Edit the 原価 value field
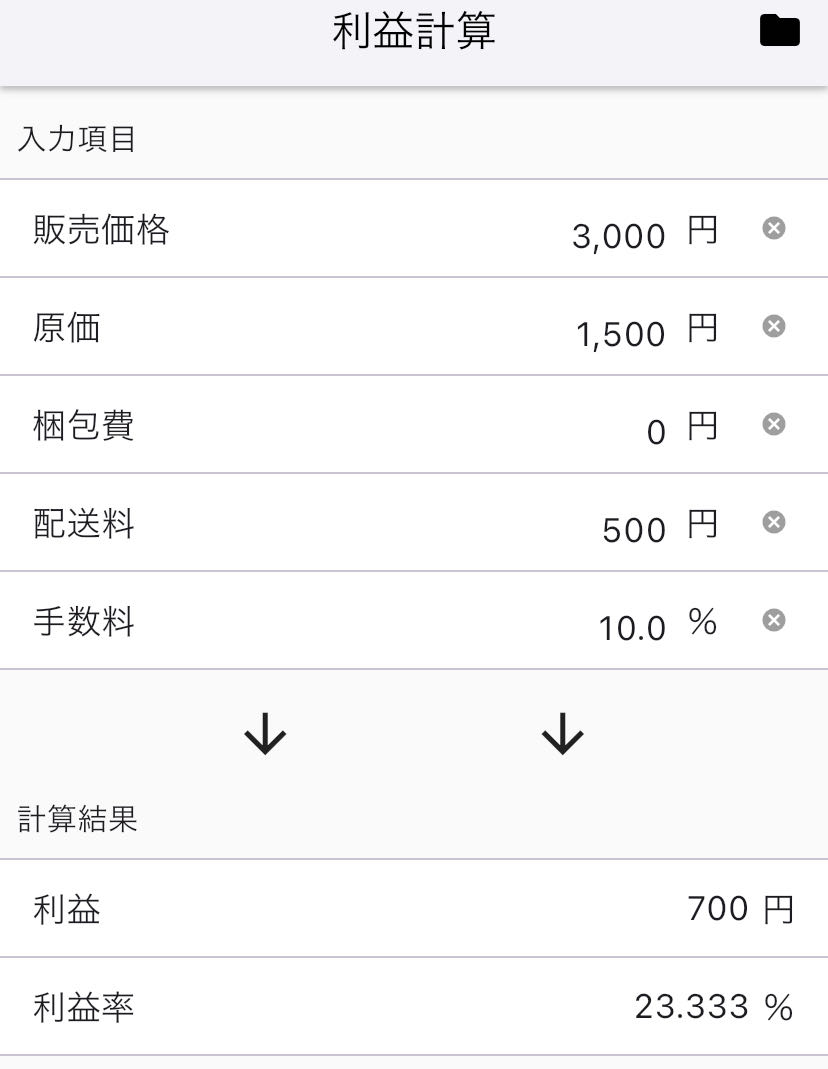Image resolution: width=828 pixels, height=1069 pixels. click(x=620, y=334)
